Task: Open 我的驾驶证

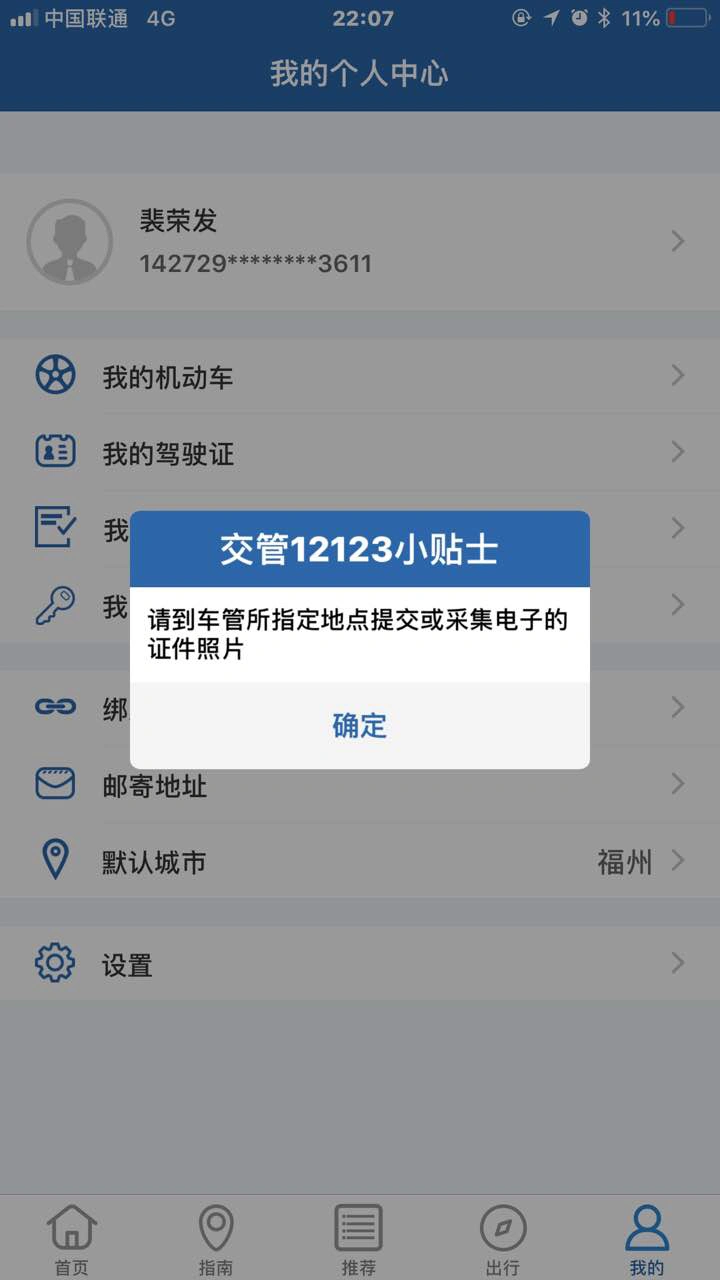Action: tap(359, 453)
